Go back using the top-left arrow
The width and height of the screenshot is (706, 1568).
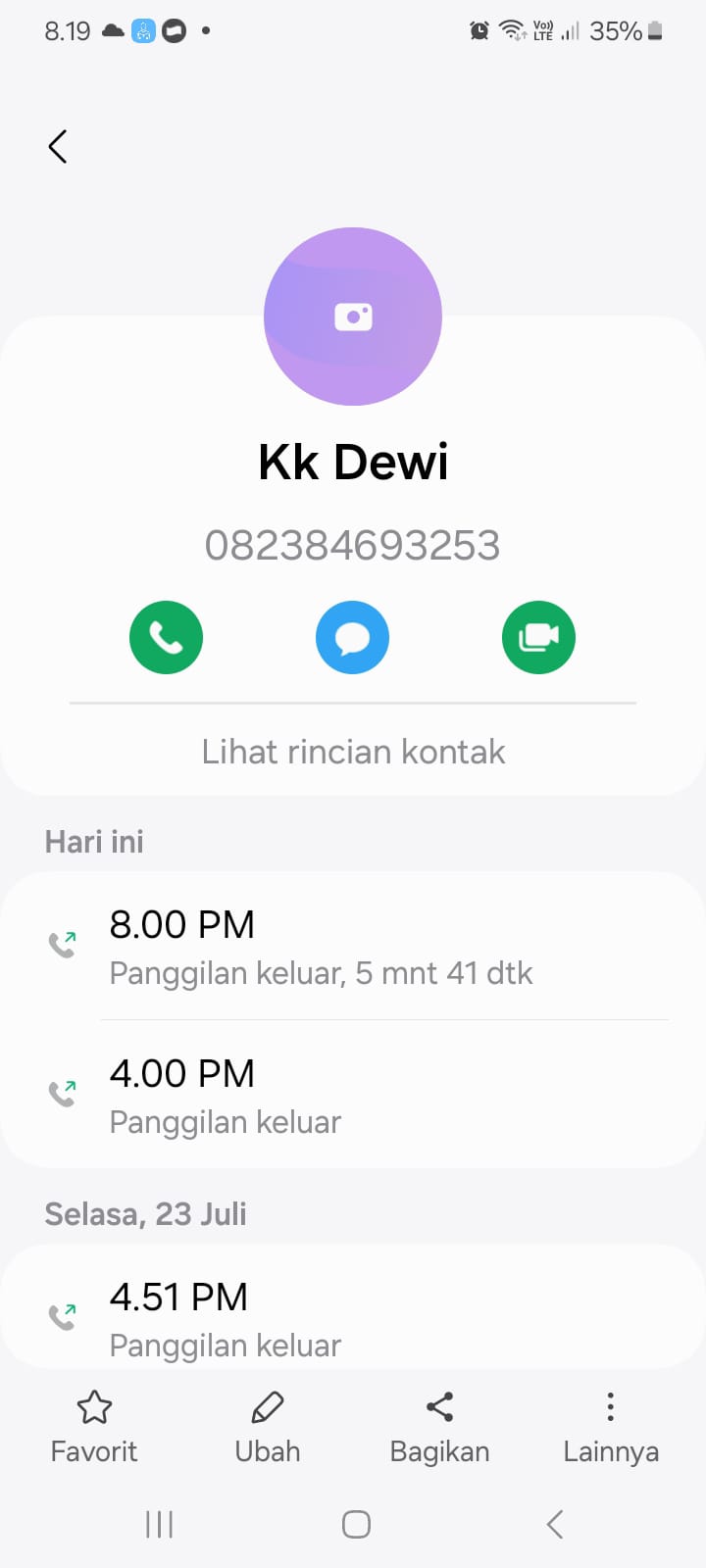click(58, 147)
